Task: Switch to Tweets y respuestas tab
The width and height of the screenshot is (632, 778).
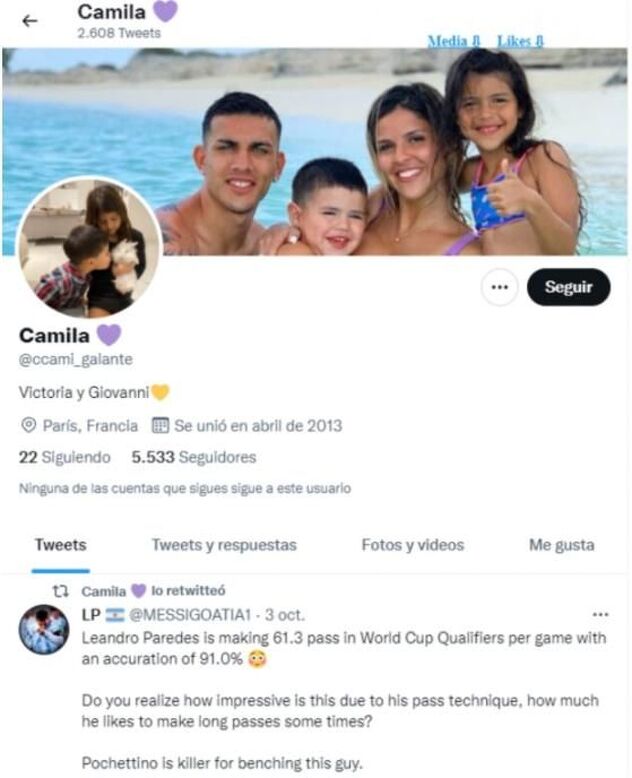Action: [x=224, y=545]
